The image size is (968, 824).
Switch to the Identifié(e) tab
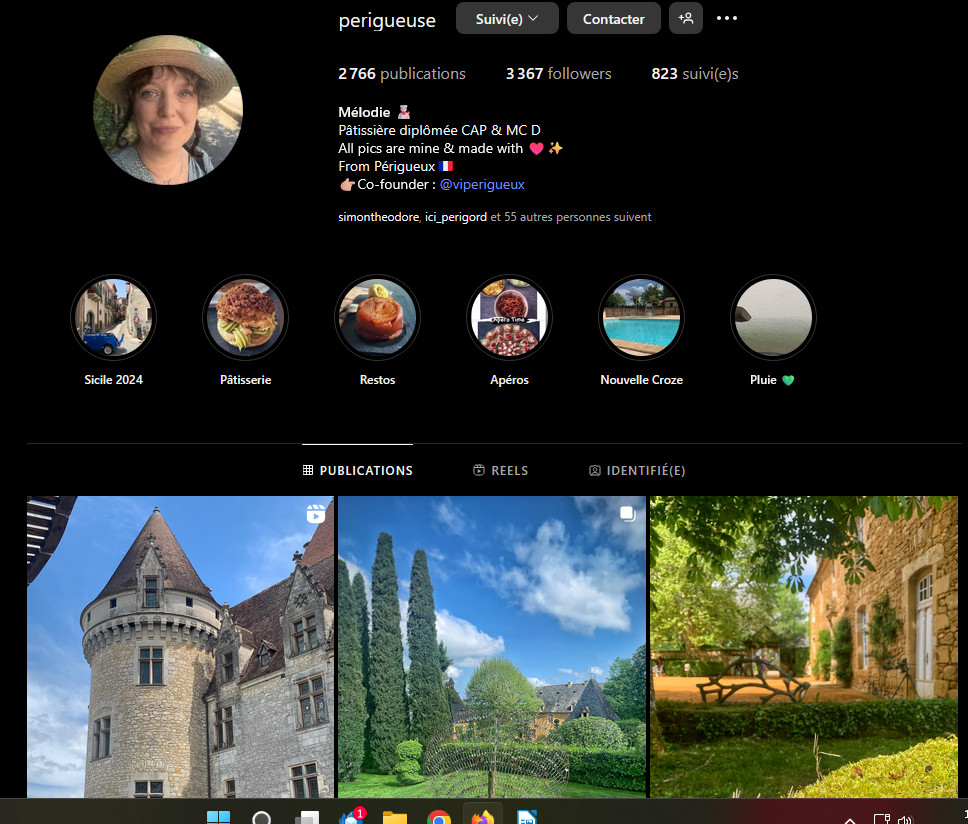coord(637,470)
